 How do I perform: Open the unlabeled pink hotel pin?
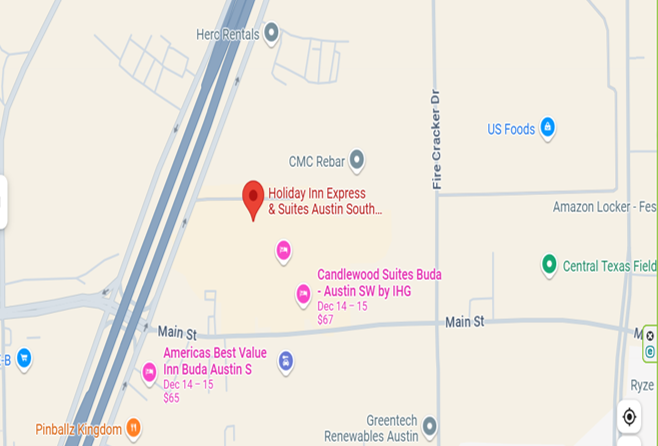(x=283, y=250)
